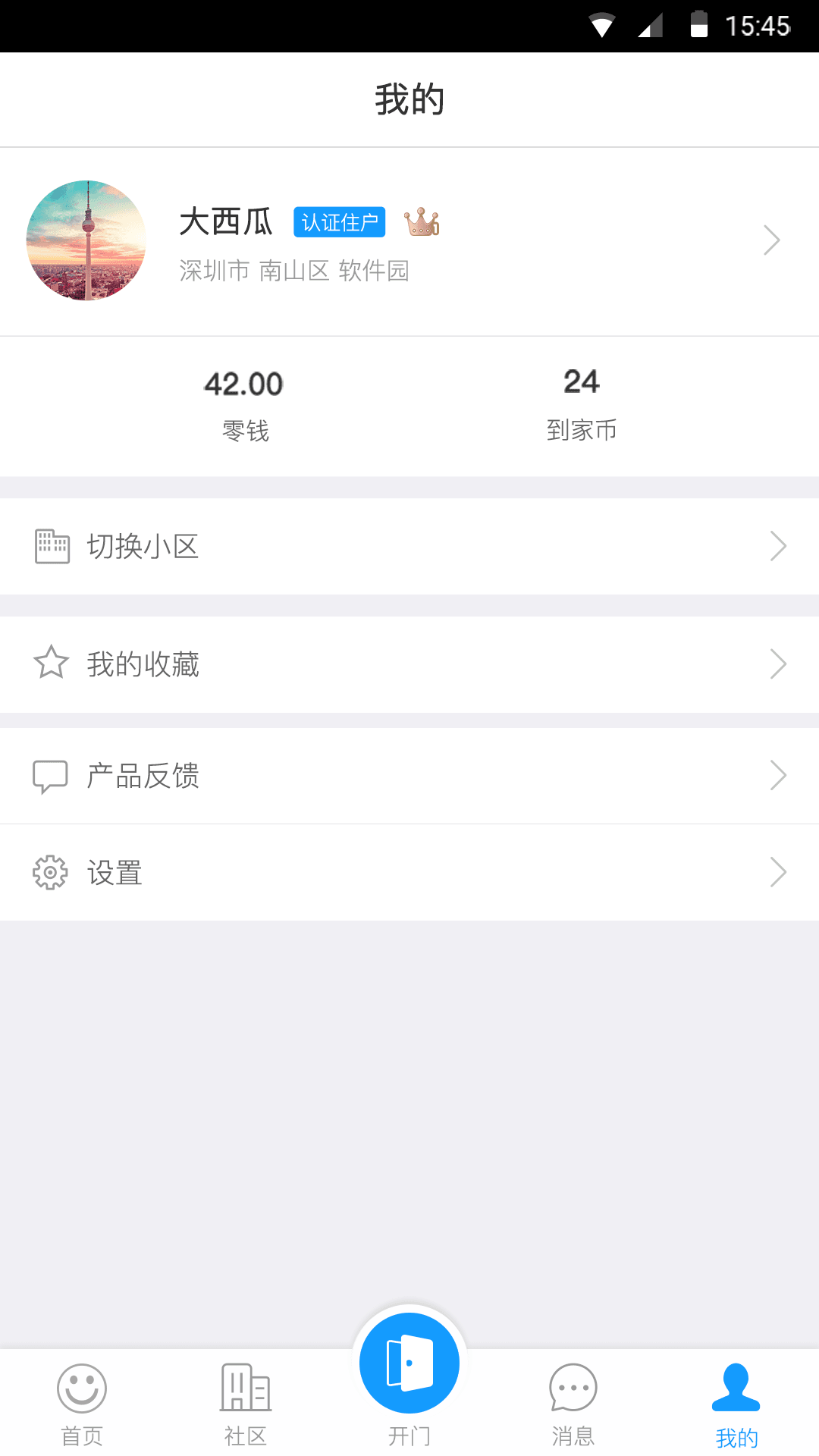Switch to the 首页 tab

[82, 1403]
